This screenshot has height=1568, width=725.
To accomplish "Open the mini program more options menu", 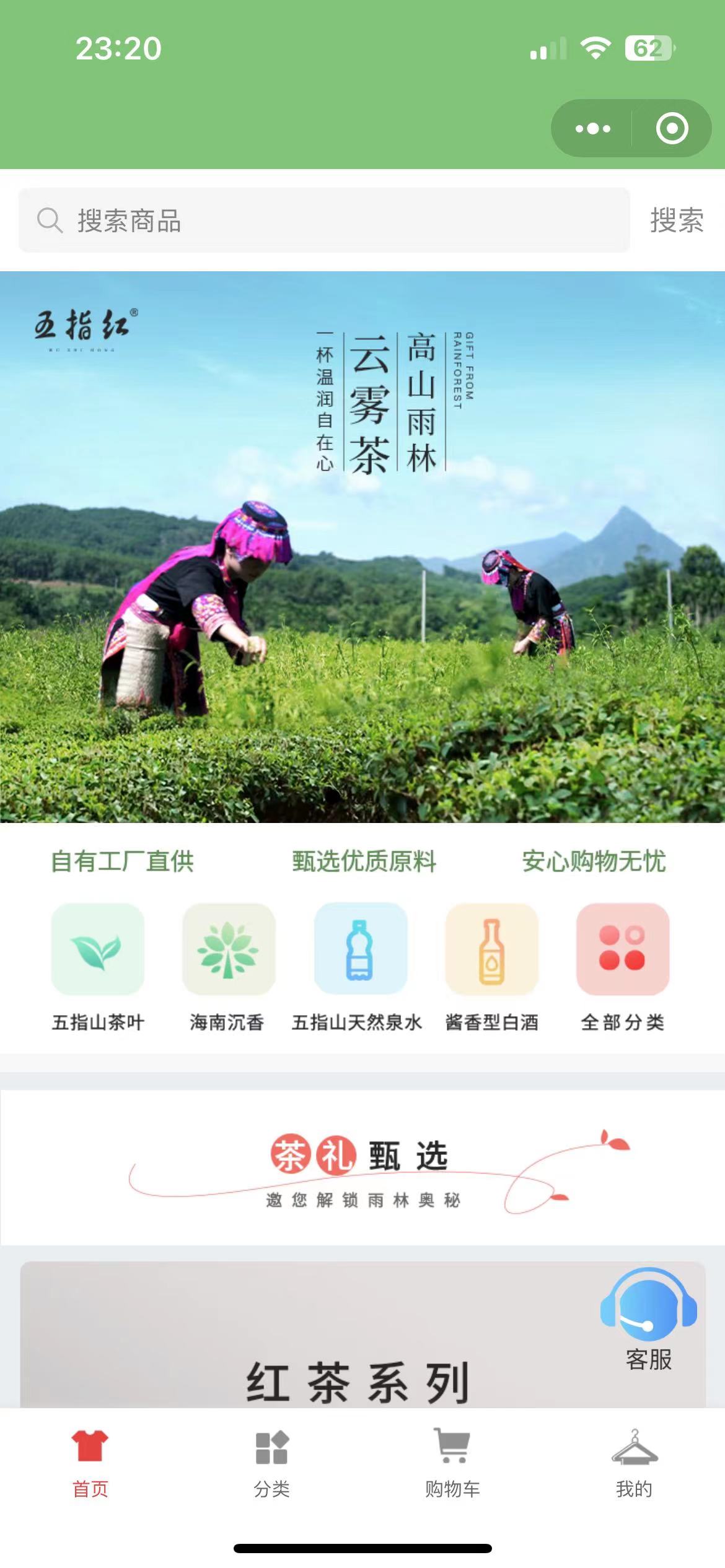I will (592, 129).
